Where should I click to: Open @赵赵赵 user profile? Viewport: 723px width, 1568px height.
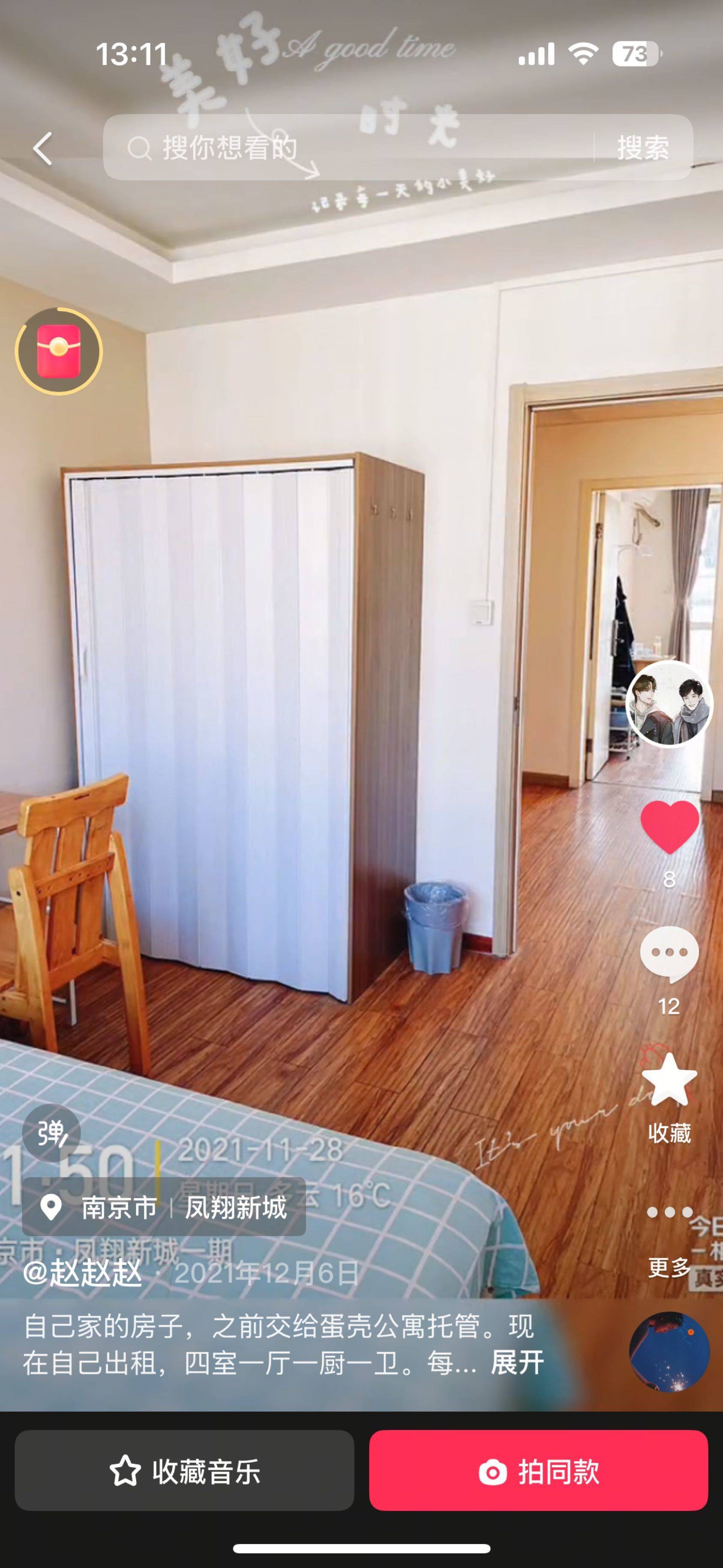[x=83, y=1272]
